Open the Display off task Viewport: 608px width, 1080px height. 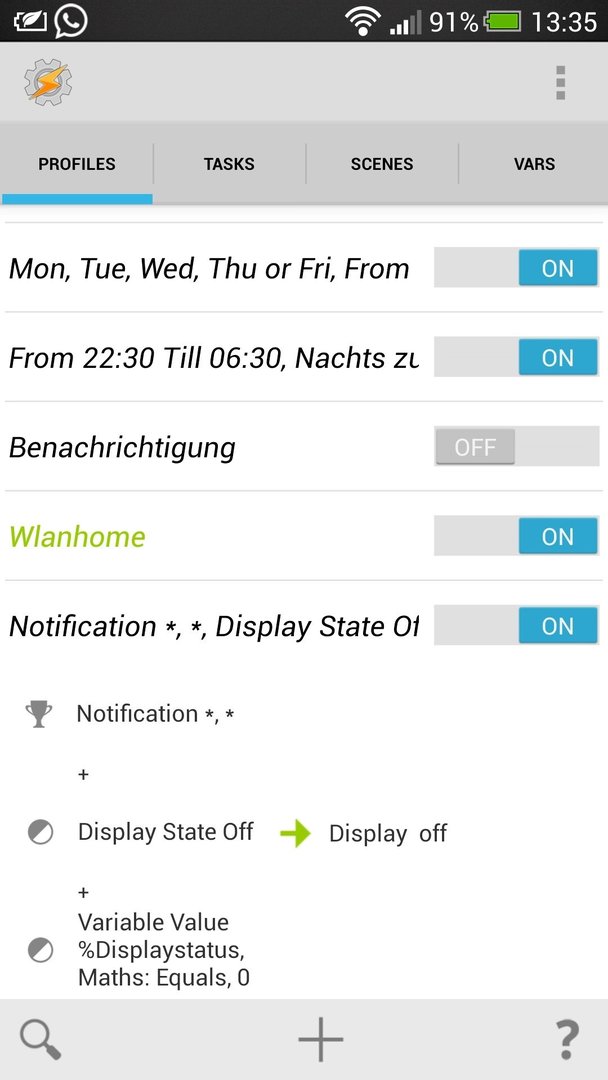click(x=388, y=833)
